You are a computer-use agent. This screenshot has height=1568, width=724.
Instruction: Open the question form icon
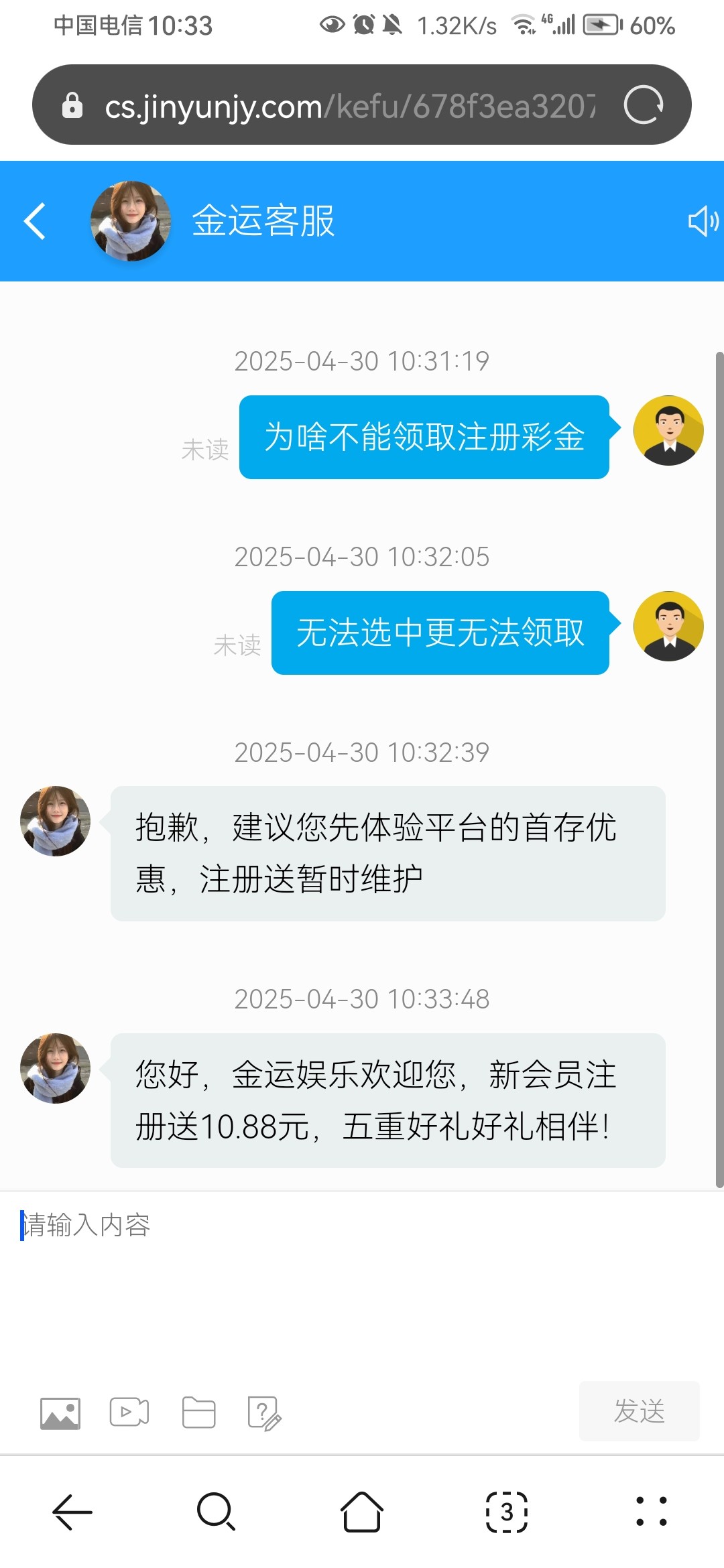coord(264,1413)
